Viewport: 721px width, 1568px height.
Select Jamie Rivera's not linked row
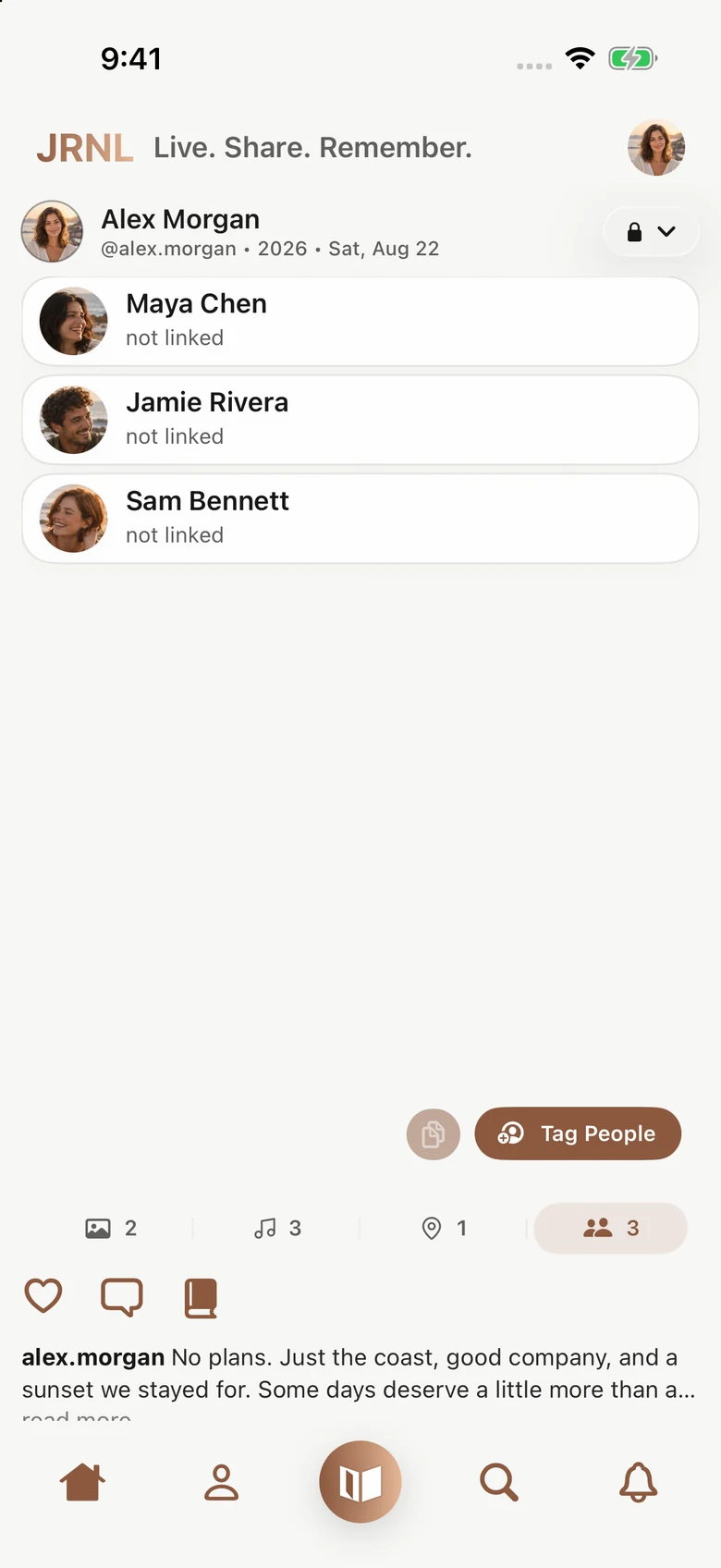(360, 420)
